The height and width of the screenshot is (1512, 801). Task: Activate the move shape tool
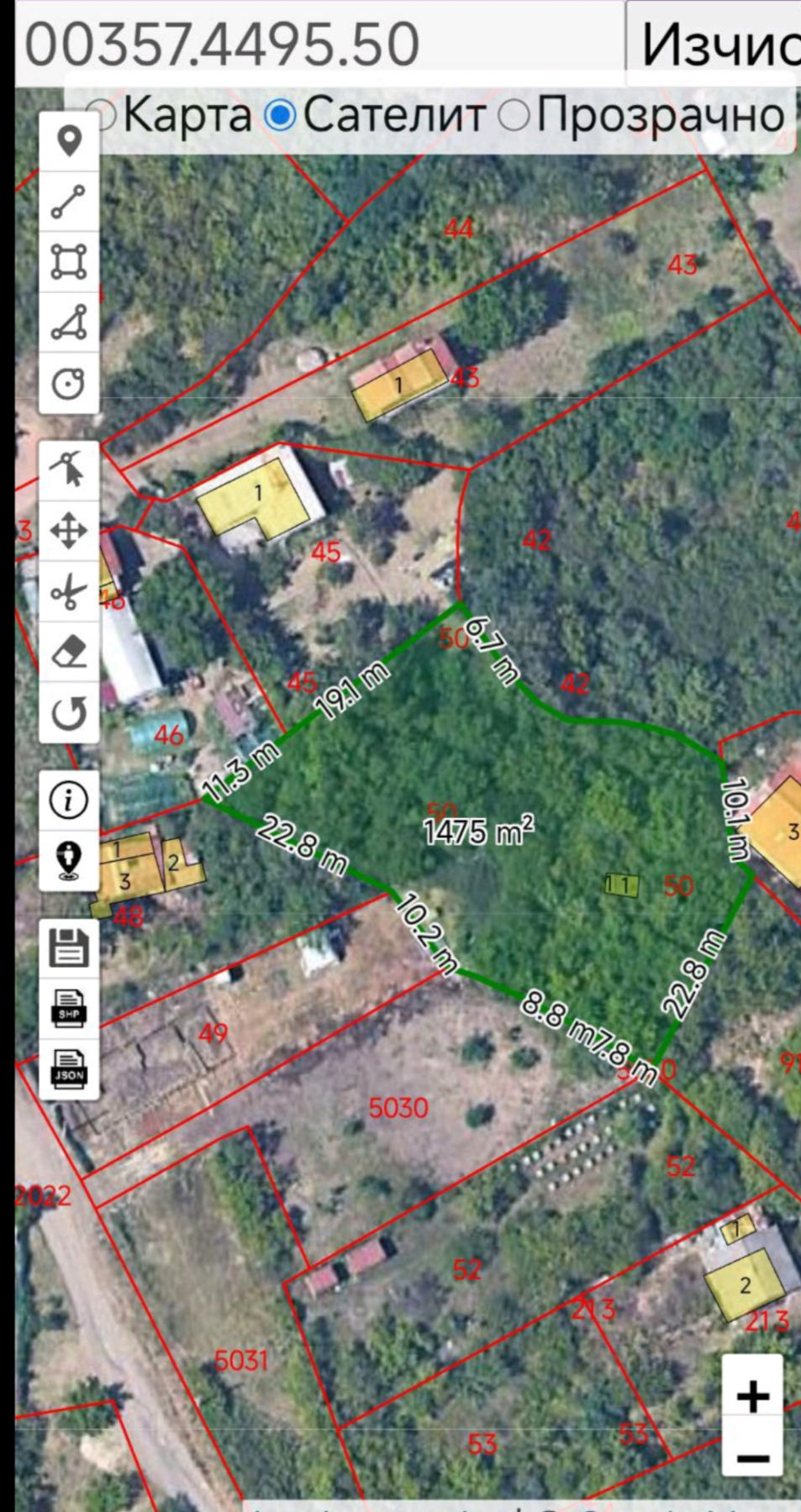tap(69, 531)
